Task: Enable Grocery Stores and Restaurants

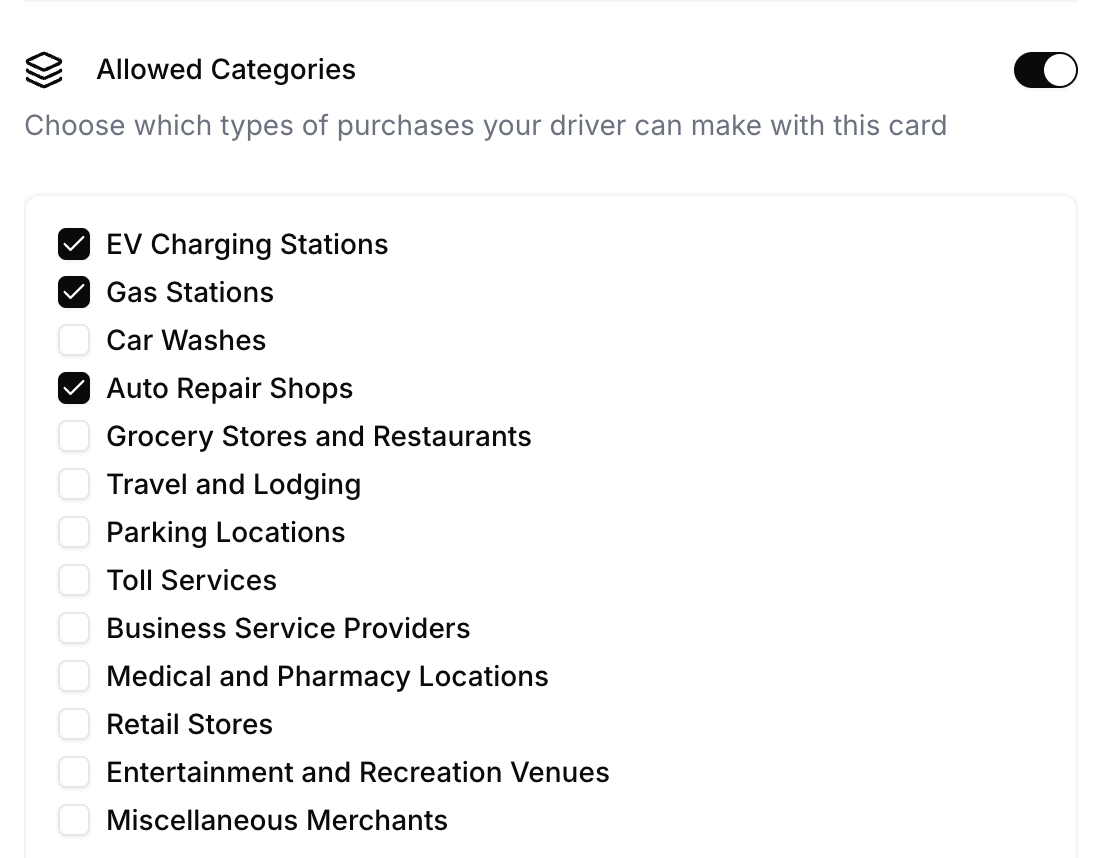Action: [74, 436]
